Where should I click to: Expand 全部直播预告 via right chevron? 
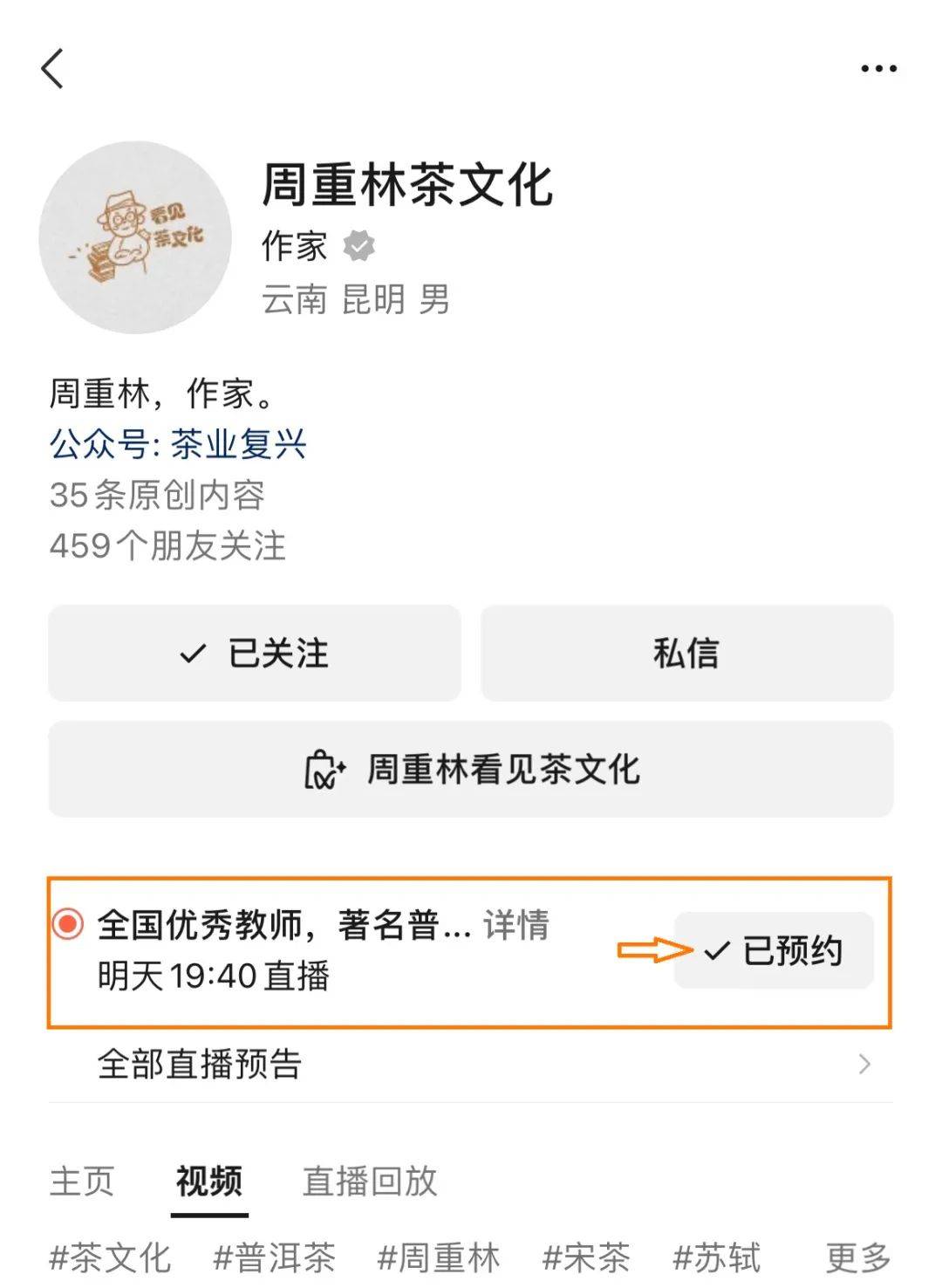pos(866,1064)
